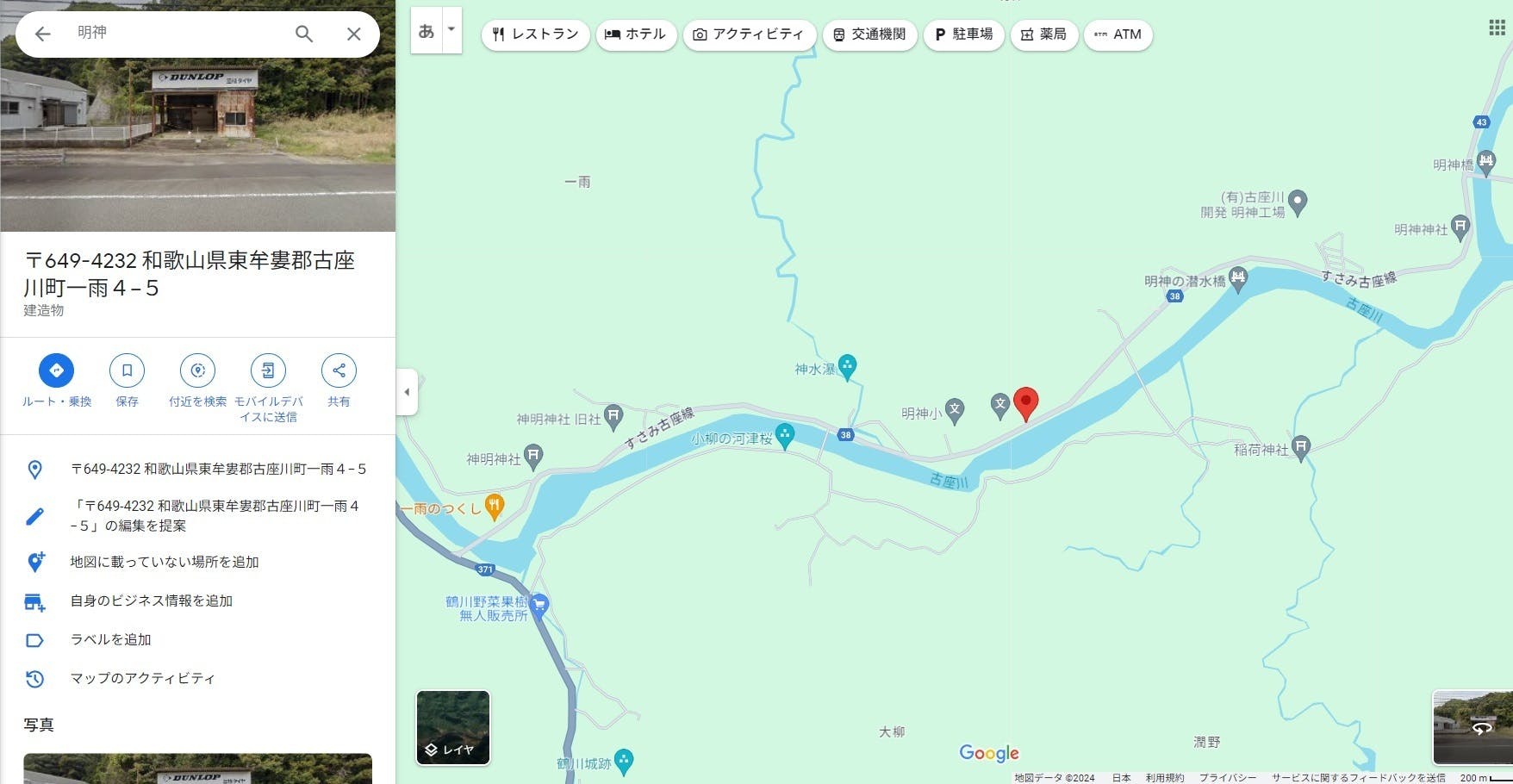The width and height of the screenshot is (1513, 784).
Task: Start ルート・乗換 directions
Action: point(57,381)
